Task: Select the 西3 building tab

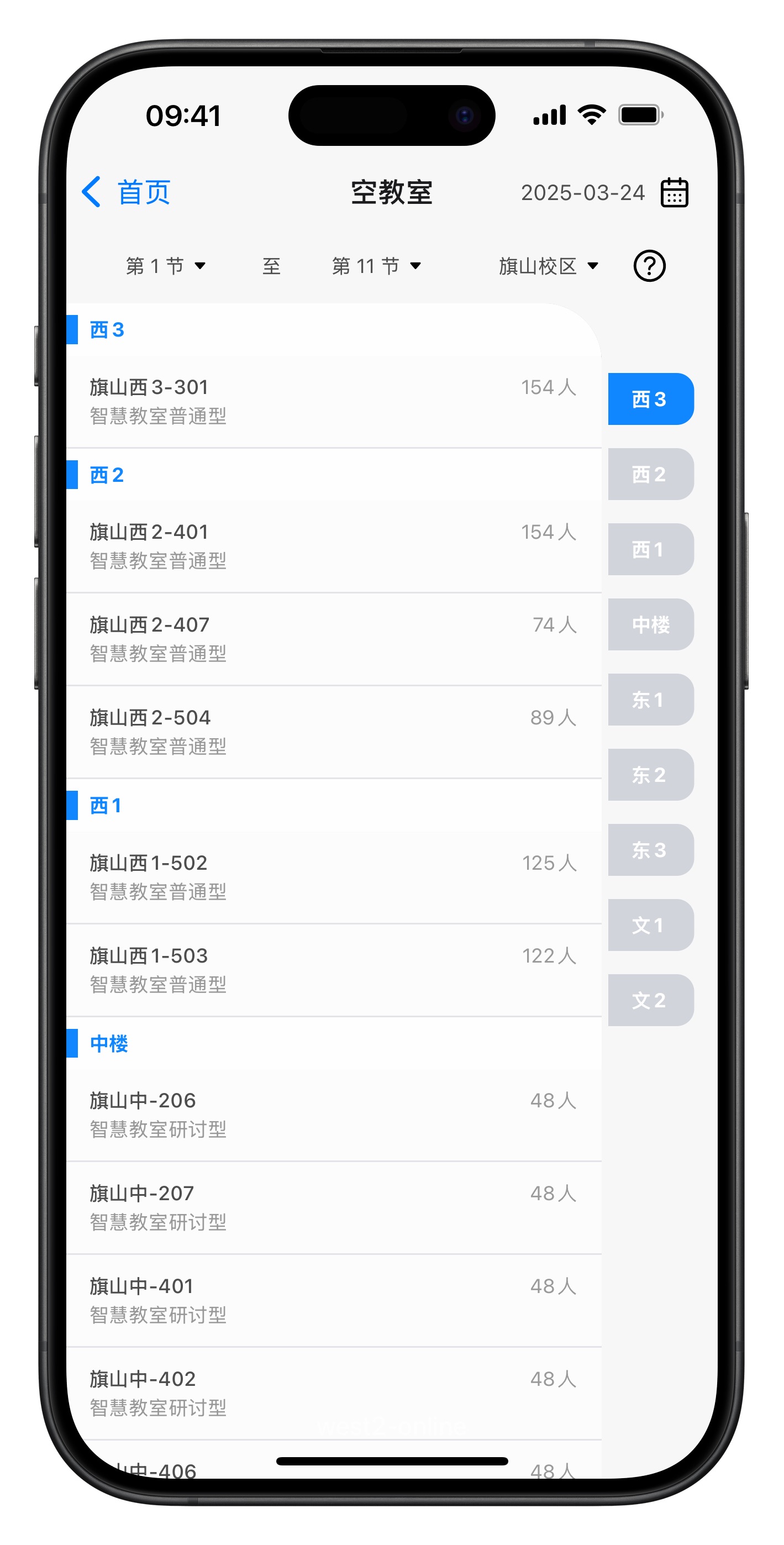Action: click(651, 399)
